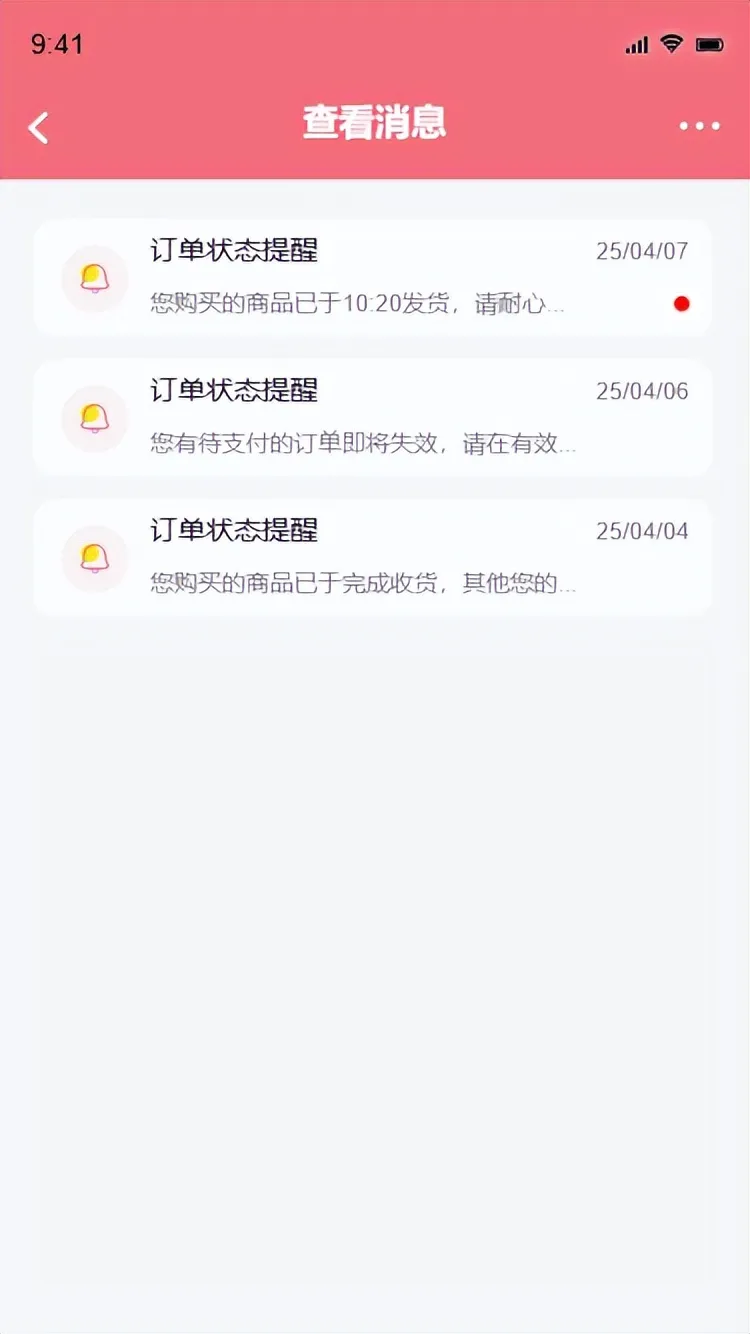Viewport: 750px width, 1334px height.
Task: View the 25/04/06 pending payment reminder
Action: [x=372, y=417]
